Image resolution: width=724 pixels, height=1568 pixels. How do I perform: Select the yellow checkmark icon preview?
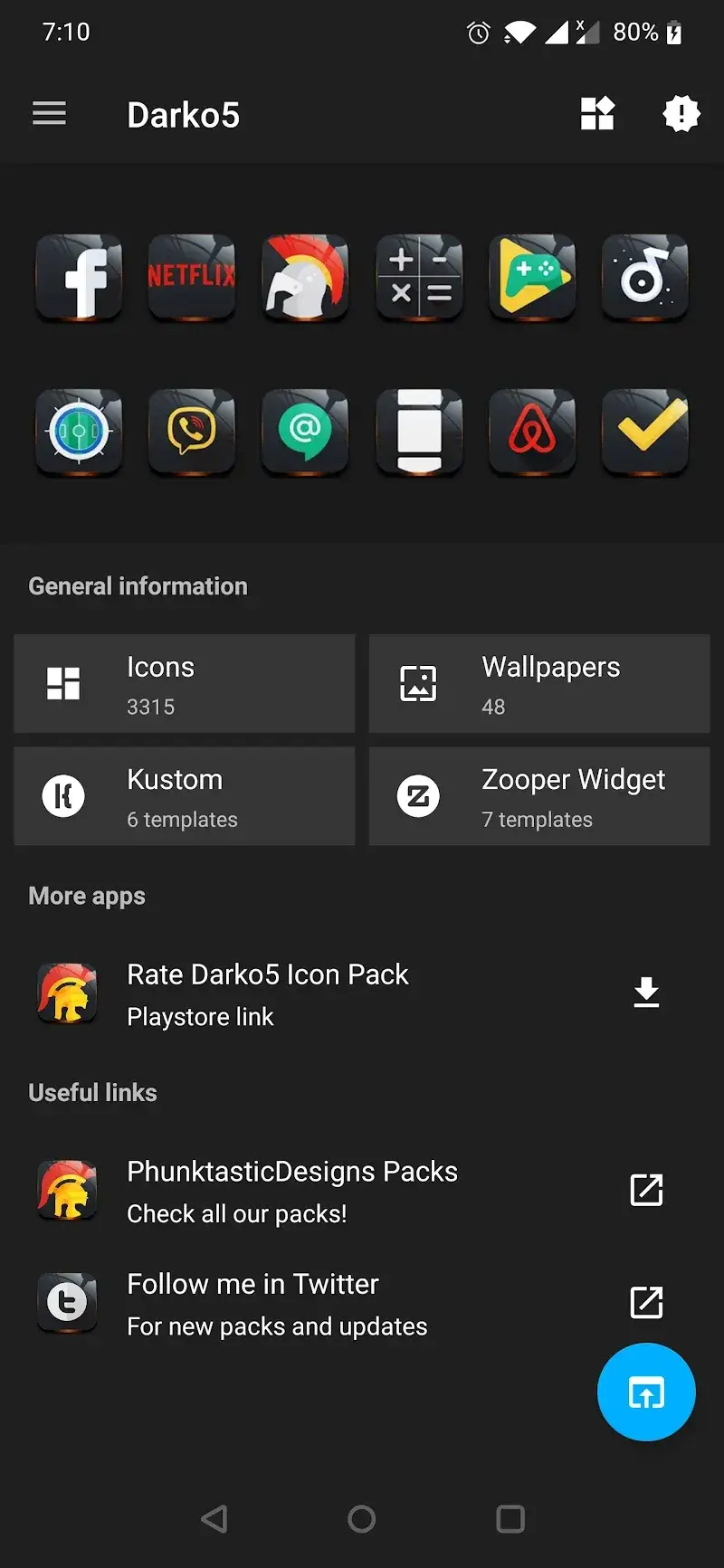[645, 432]
